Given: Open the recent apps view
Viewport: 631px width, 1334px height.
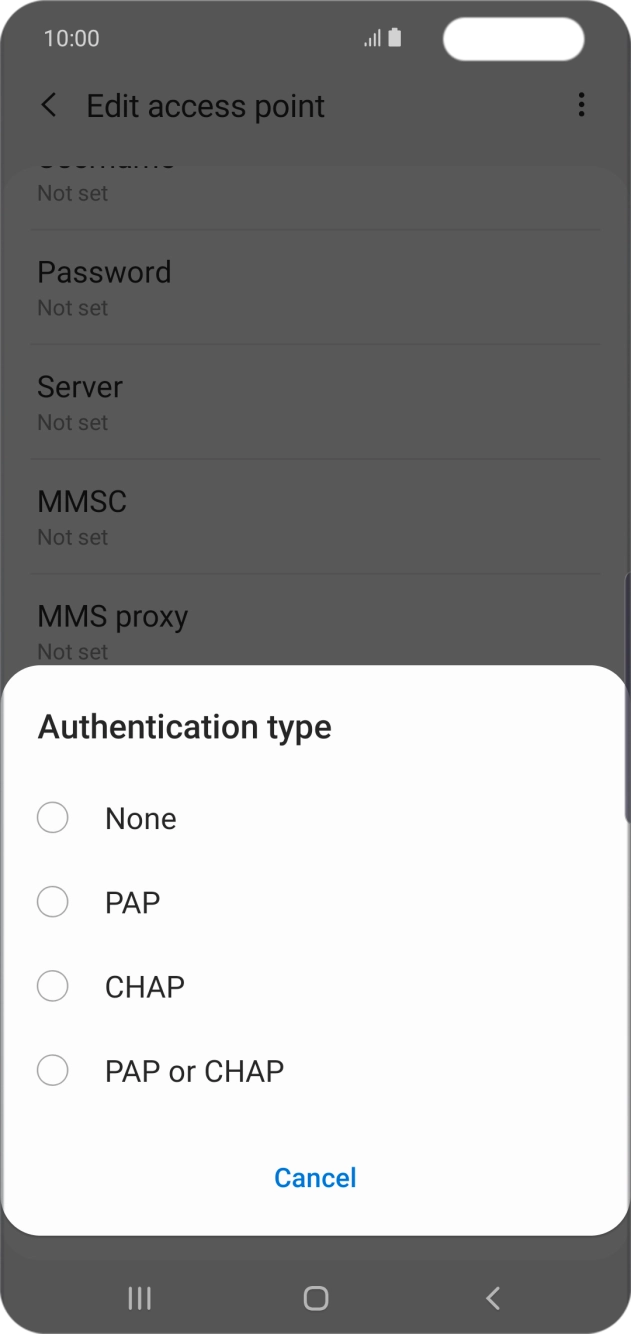Looking at the screenshot, I should pos(140,1298).
